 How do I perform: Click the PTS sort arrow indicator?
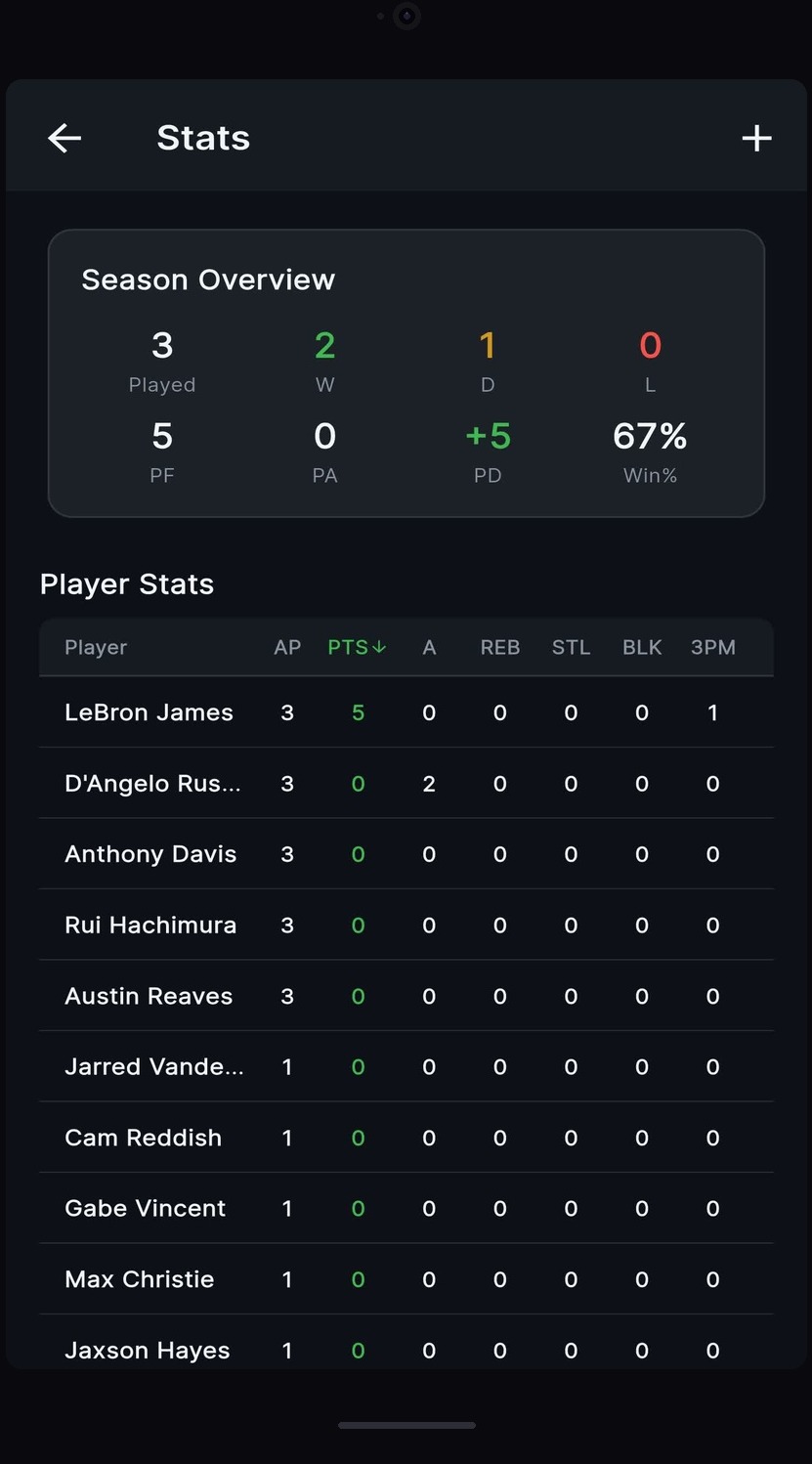tap(380, 646)
